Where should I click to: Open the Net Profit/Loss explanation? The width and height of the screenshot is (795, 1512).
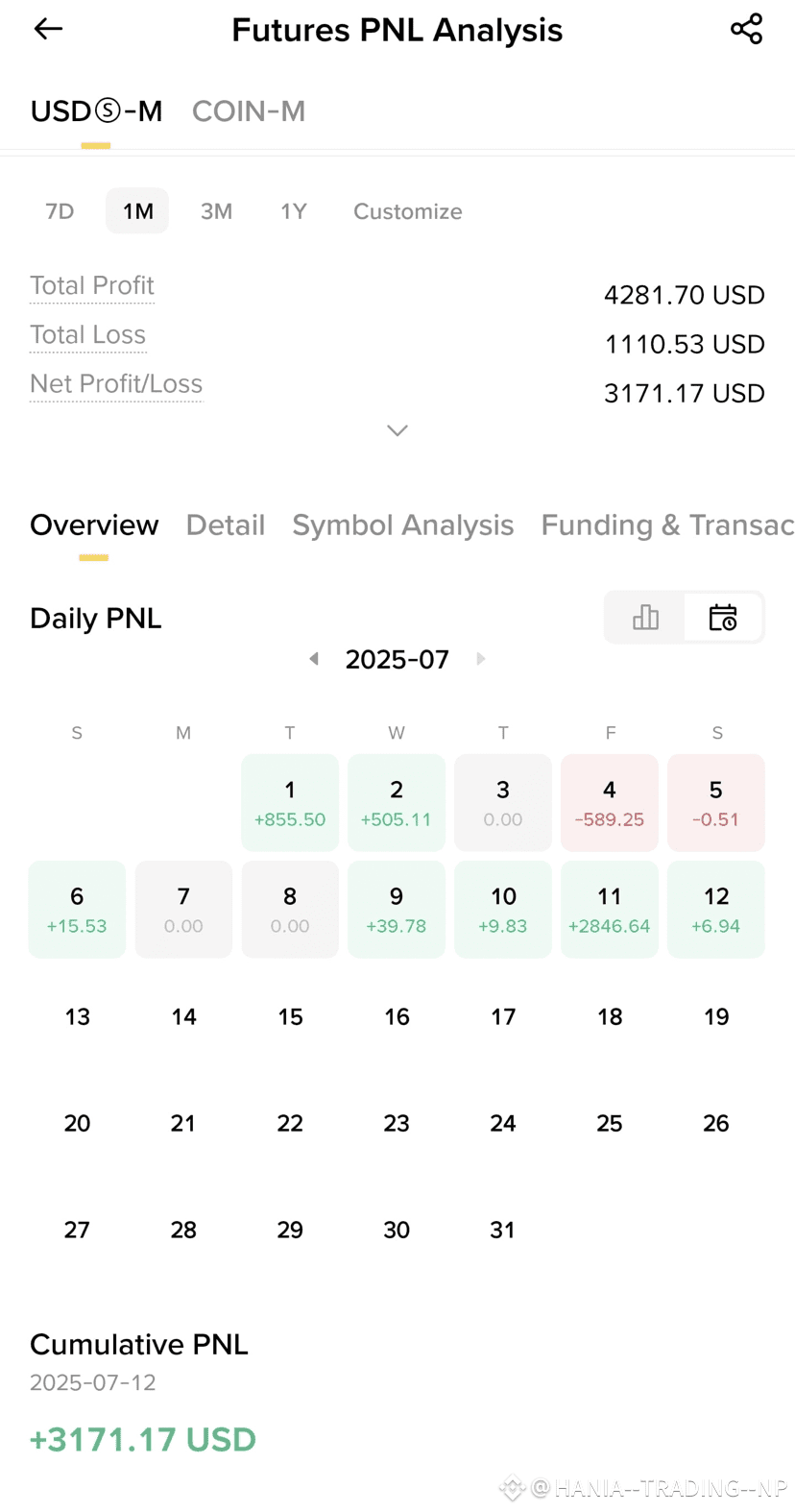(115, 383)
